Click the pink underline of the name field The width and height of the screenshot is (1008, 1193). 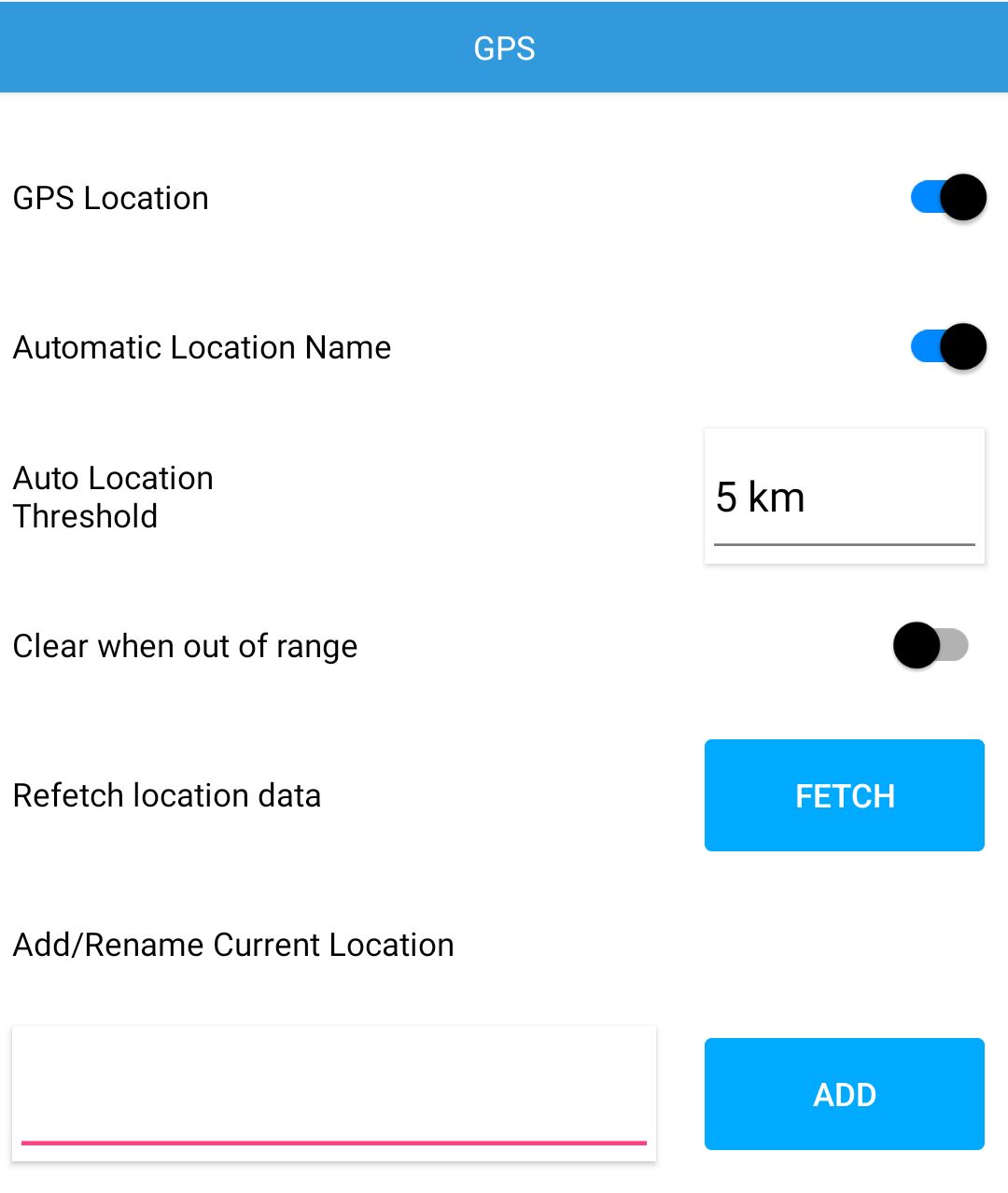pyautogui.click(x=332, y=1142)
